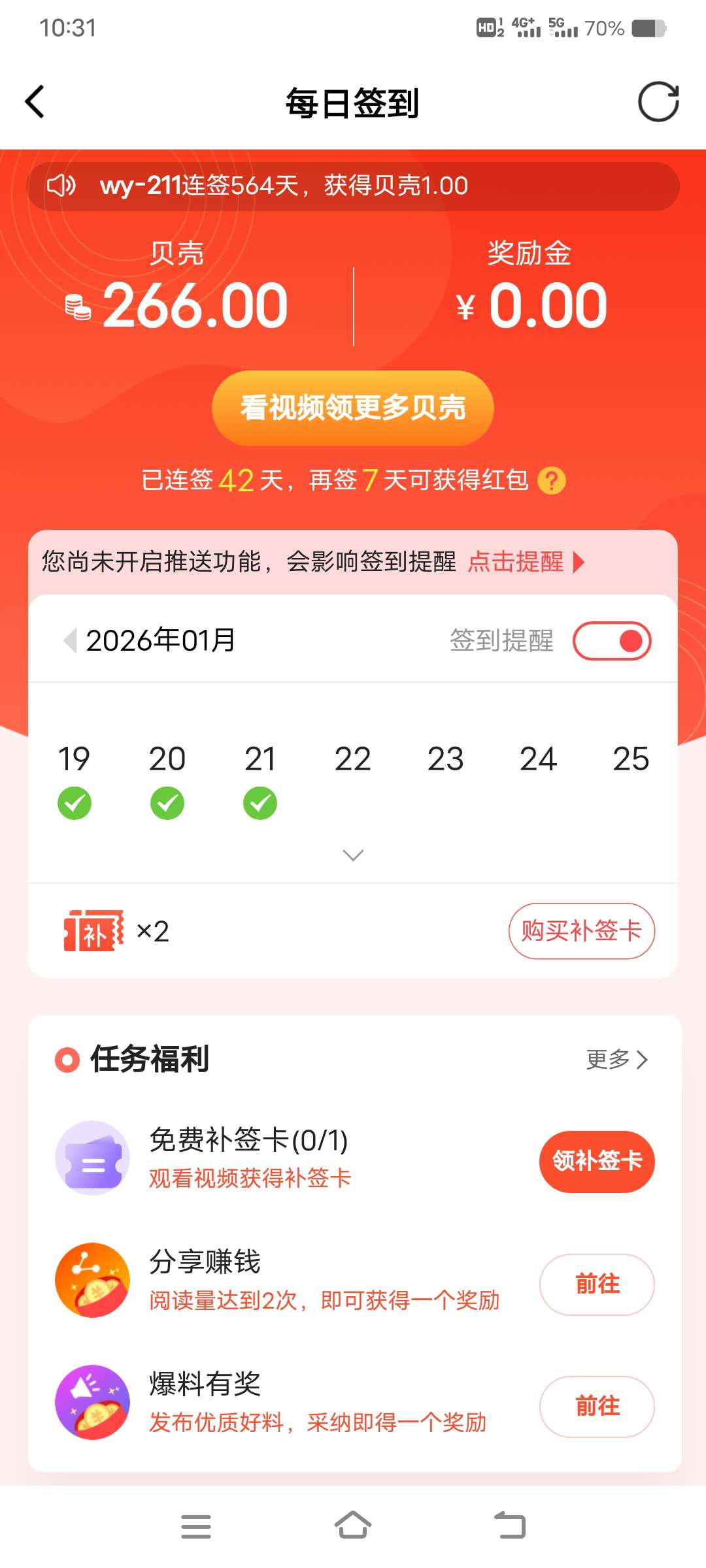706x1568 pixels.
Task: Return to the phone home screen
Action: point(353,1526)
